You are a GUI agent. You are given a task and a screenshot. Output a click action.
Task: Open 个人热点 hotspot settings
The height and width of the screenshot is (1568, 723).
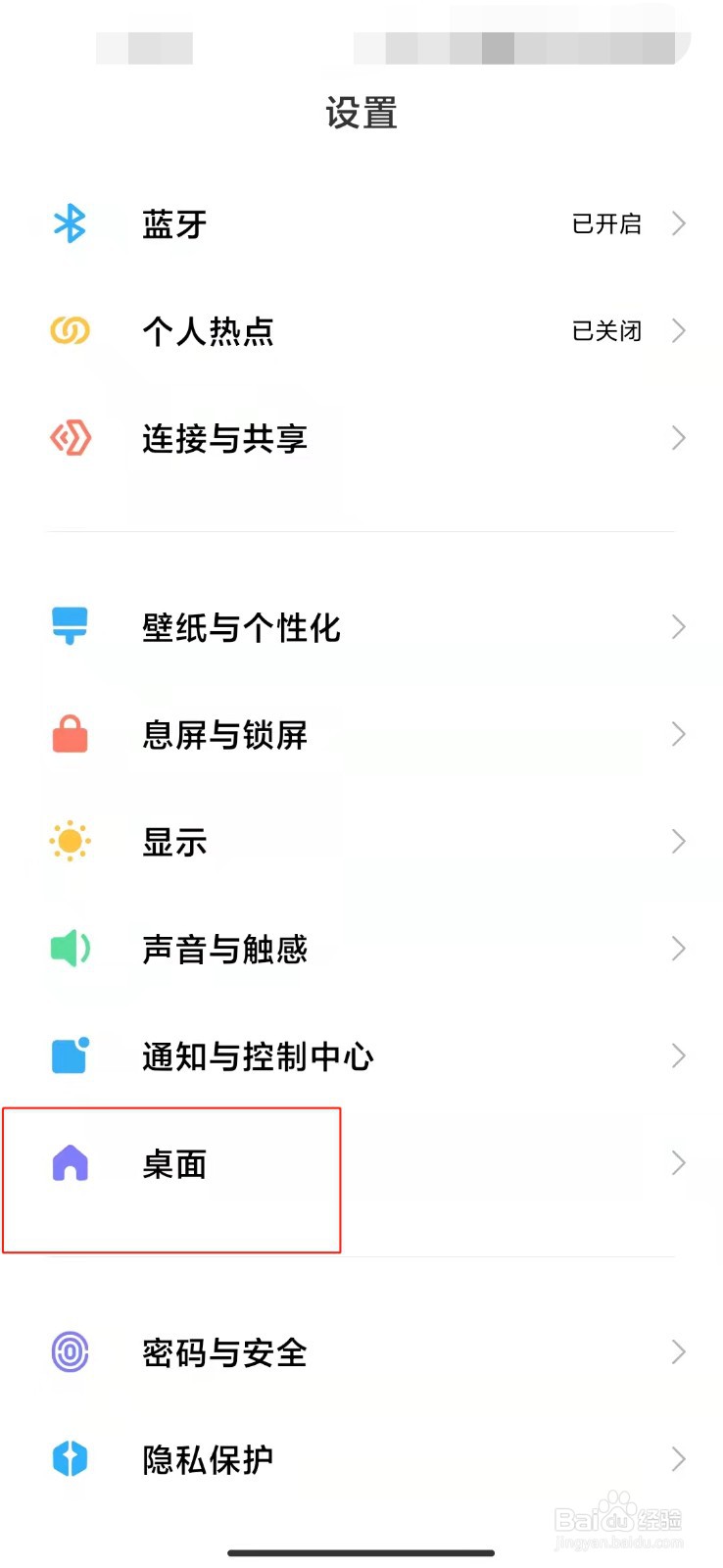pyautogui.click(x=208, y=331)
